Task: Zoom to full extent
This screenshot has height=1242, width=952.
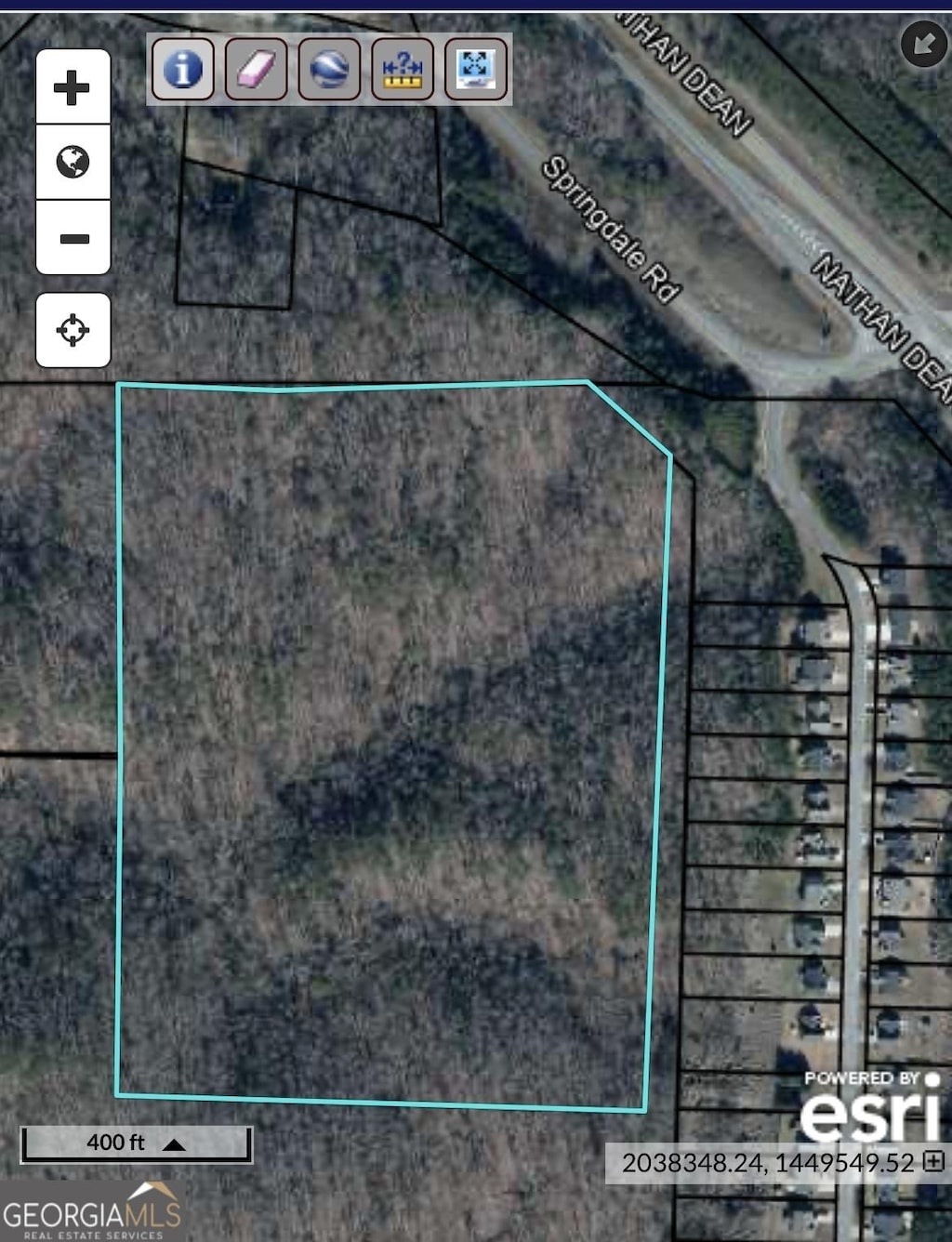Action: tap(476, 69)
